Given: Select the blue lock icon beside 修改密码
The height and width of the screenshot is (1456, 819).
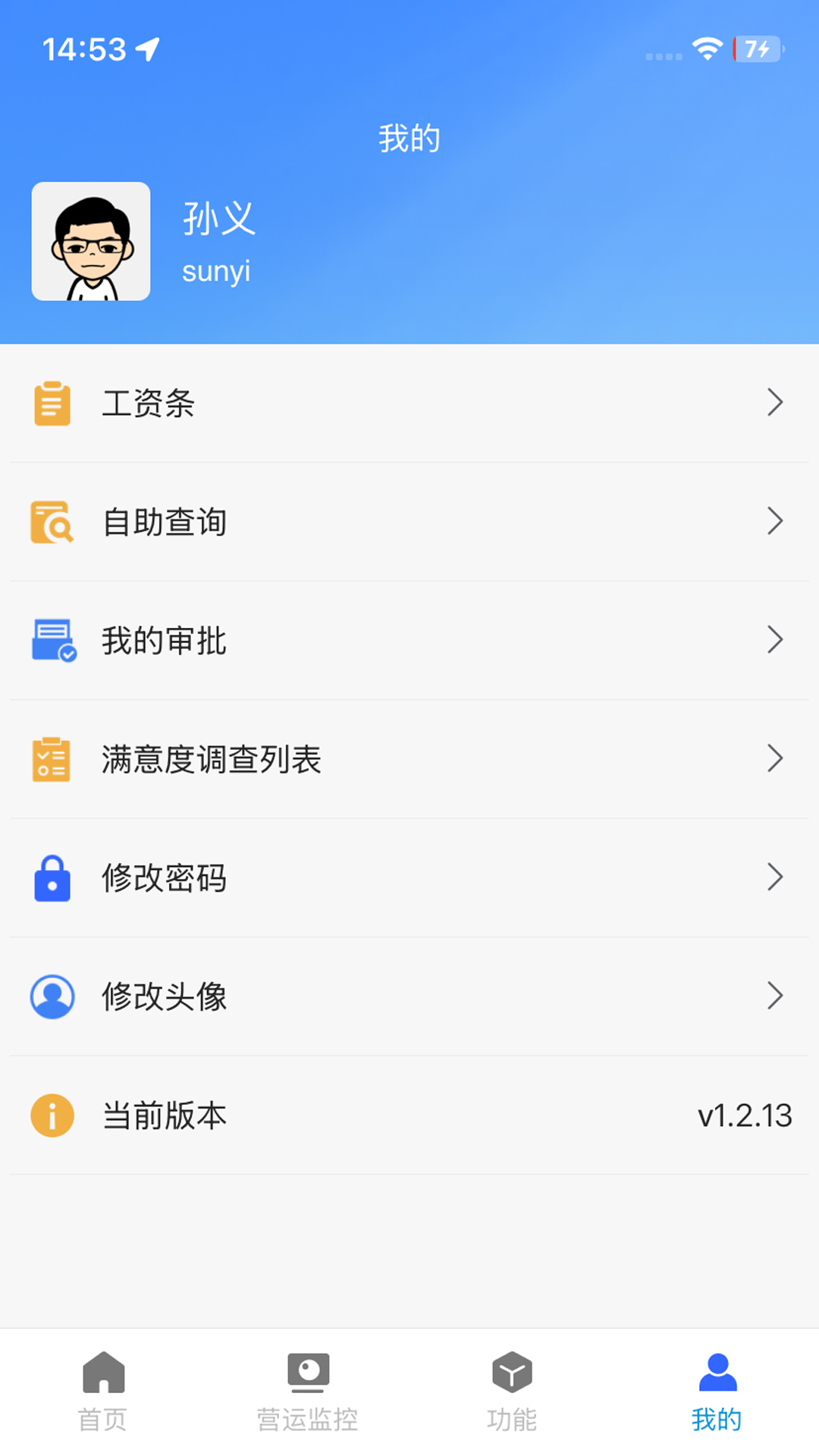Looking at the screenshot, I should 51,878.
